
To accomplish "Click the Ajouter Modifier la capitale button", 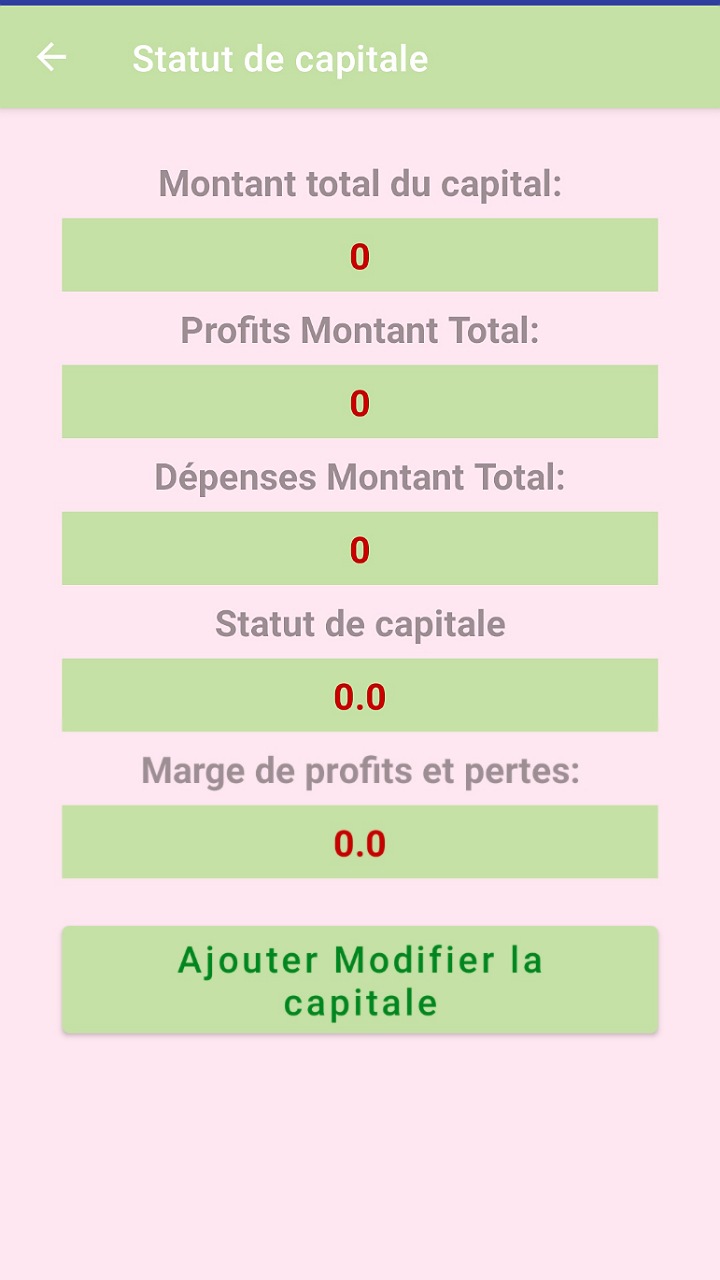I will click(x=360, y=979).
